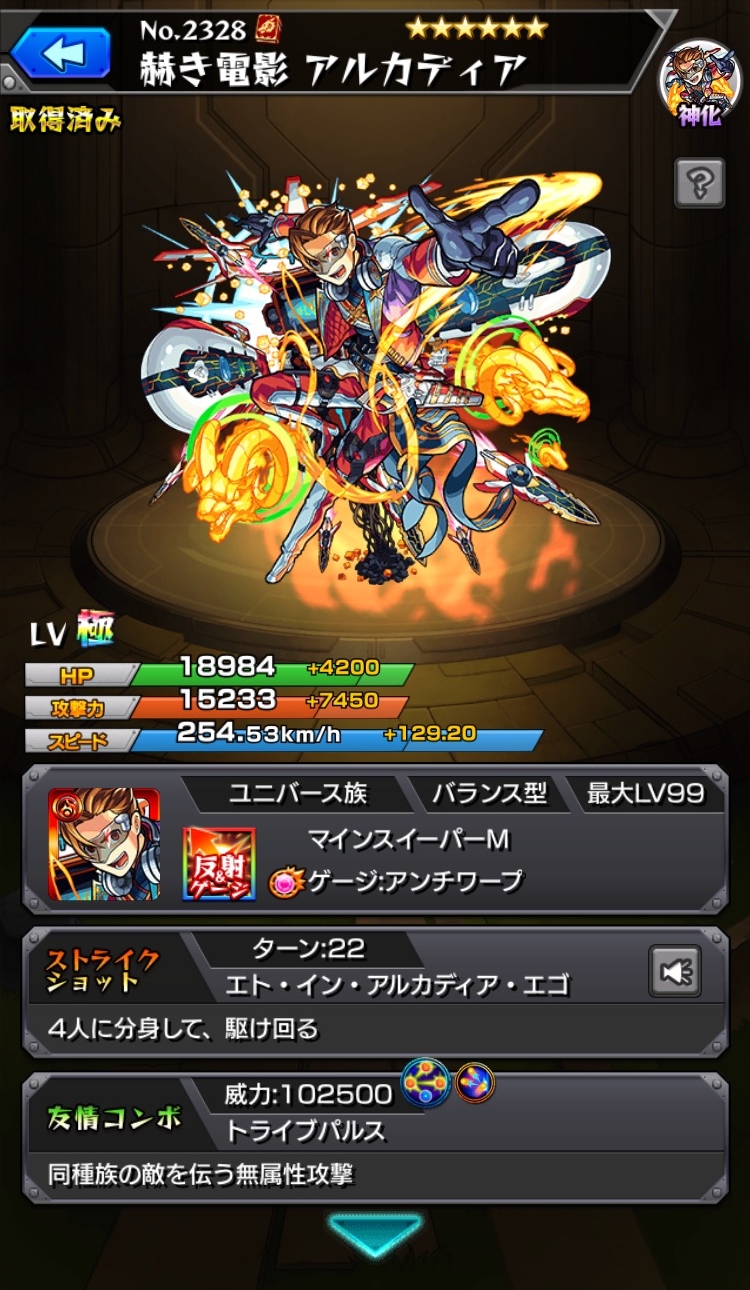The image size is (750, 1290).
Task: Open the question mark help button
Action: click(x=700, y=183)
